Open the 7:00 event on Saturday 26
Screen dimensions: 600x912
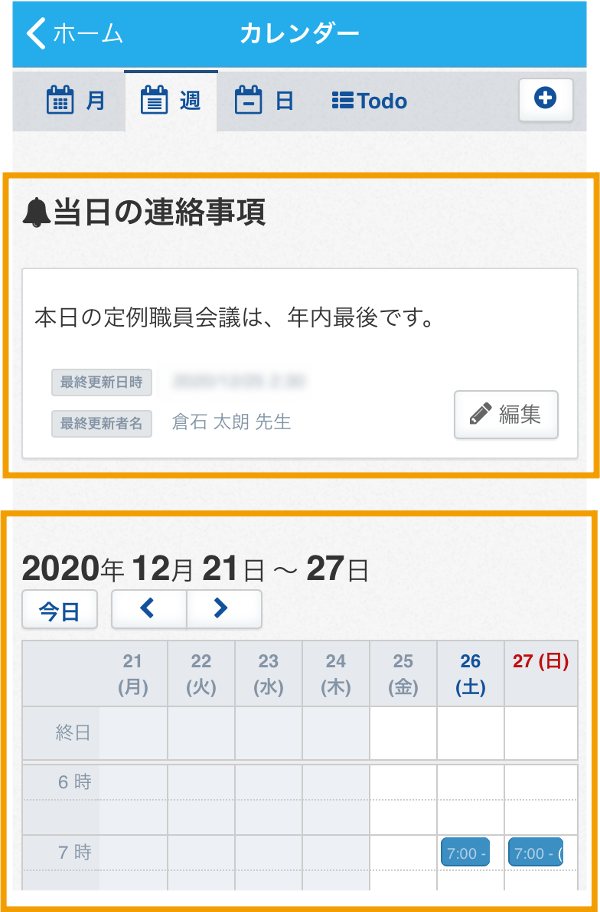click(x=465, y=852)
